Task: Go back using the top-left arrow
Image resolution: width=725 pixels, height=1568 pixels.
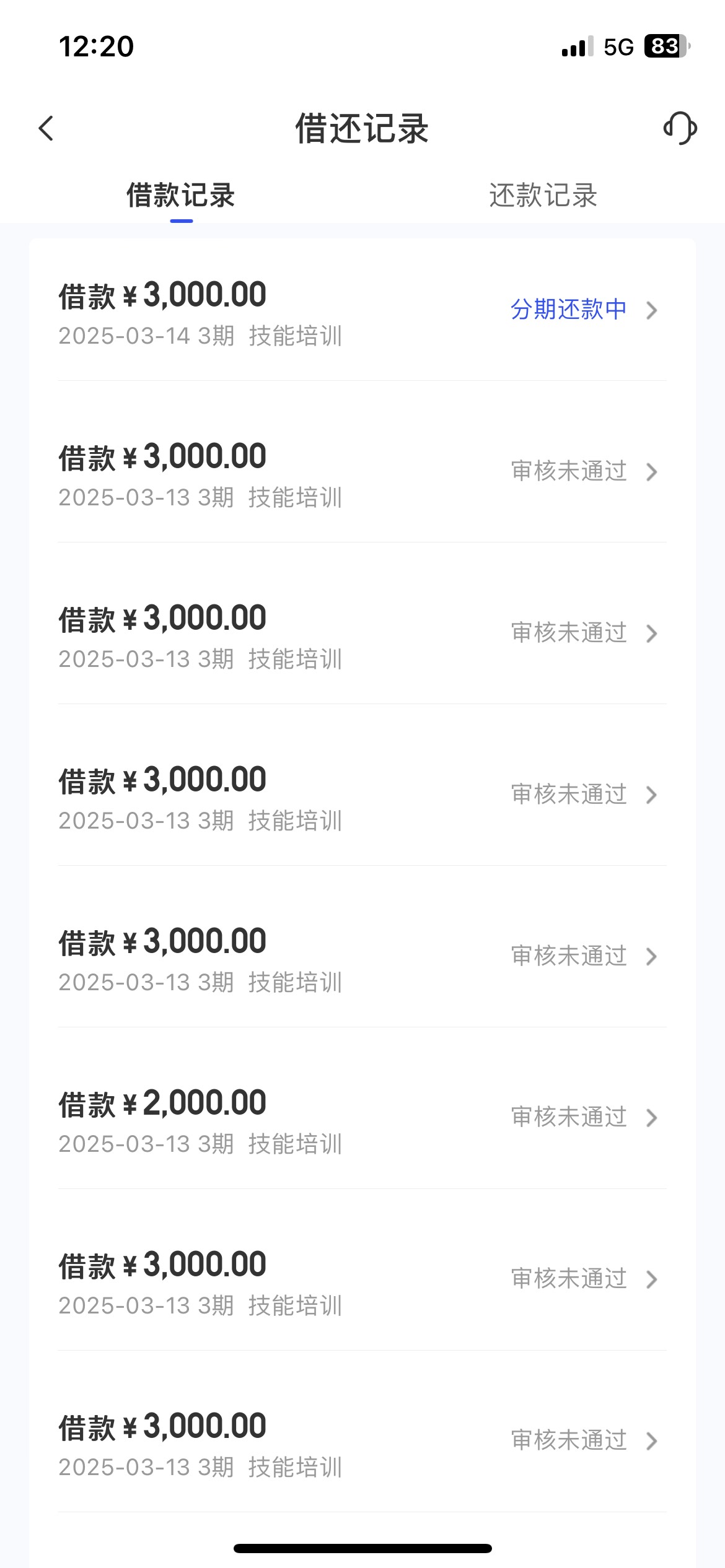Action: (x=46, y=128)
